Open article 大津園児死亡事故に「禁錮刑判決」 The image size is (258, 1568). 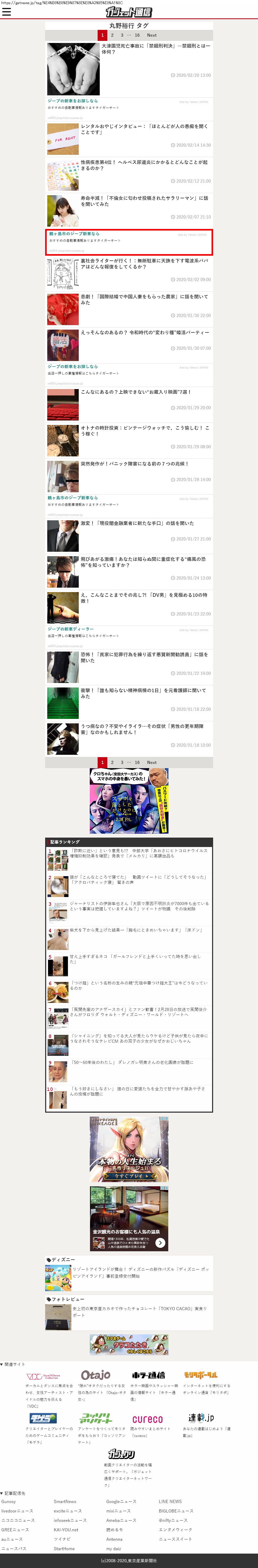point(146,49)
